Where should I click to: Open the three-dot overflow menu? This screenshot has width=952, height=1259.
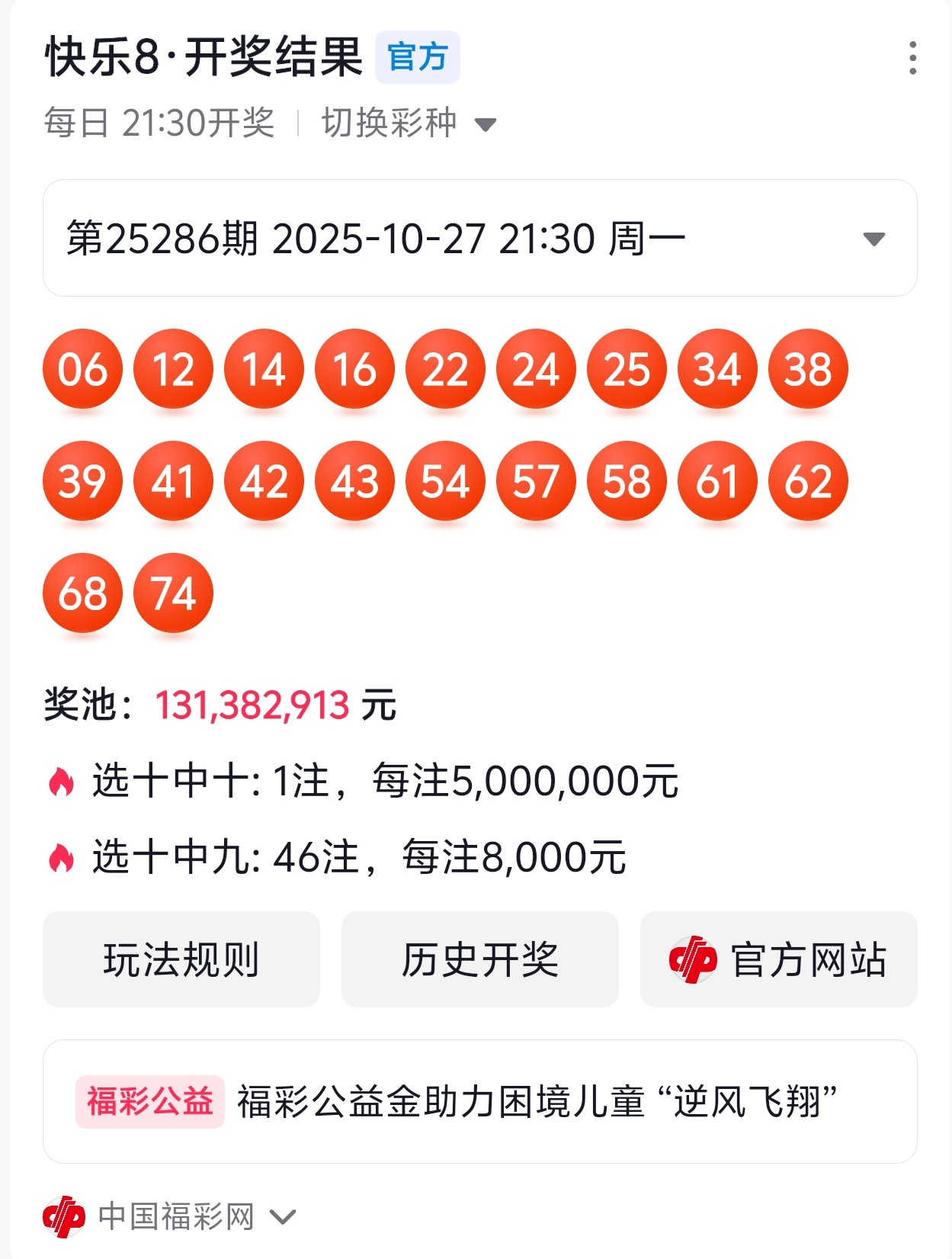pyautogui.click(x=912, y=59)
